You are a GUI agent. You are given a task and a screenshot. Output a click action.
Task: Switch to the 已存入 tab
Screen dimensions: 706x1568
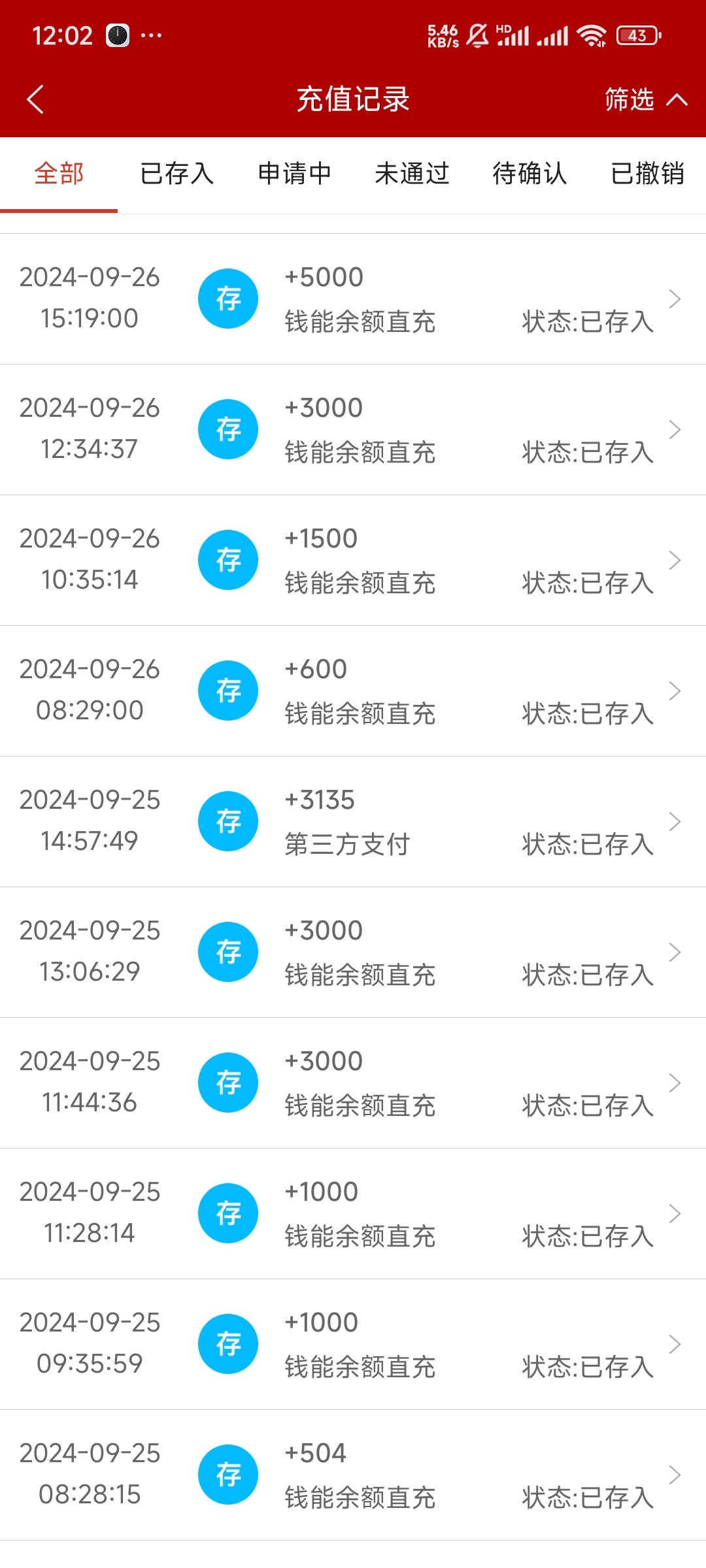176,174
